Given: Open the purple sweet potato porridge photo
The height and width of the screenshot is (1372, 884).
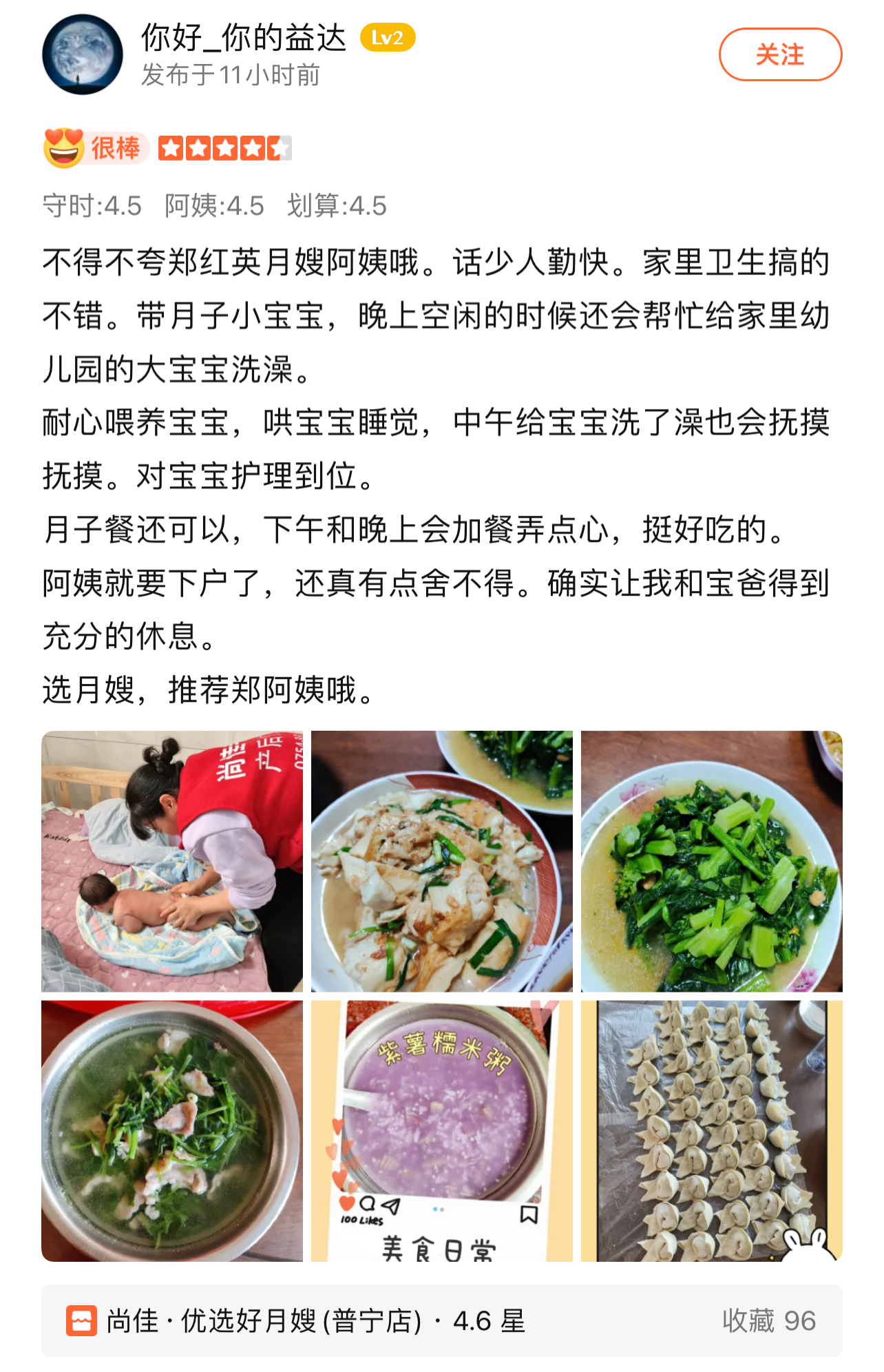Looking at the screenshot, I should pyautogui.click(x=441, y=1130).
